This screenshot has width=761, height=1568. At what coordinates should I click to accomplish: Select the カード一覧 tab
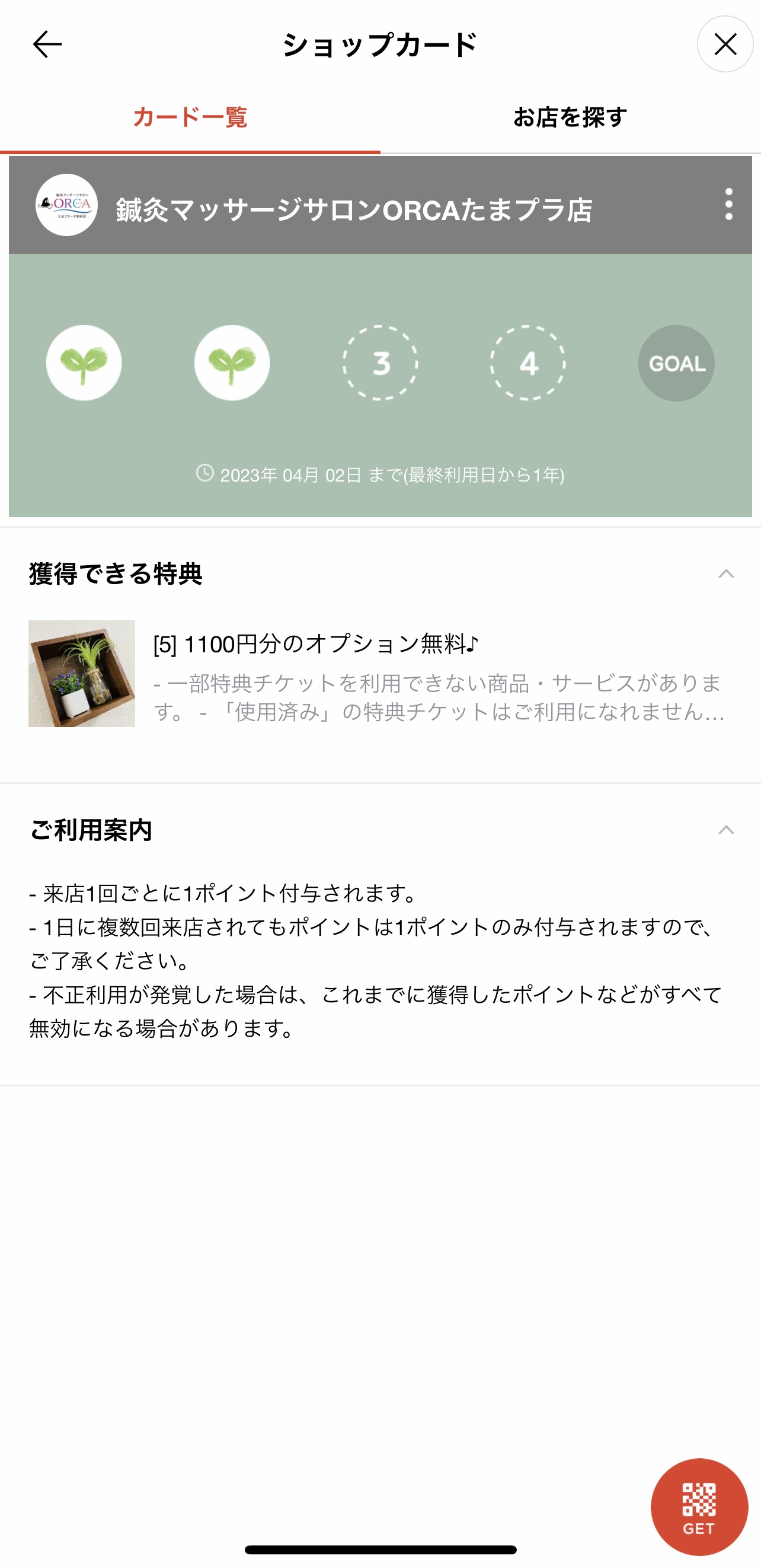[x=190, y=117]
